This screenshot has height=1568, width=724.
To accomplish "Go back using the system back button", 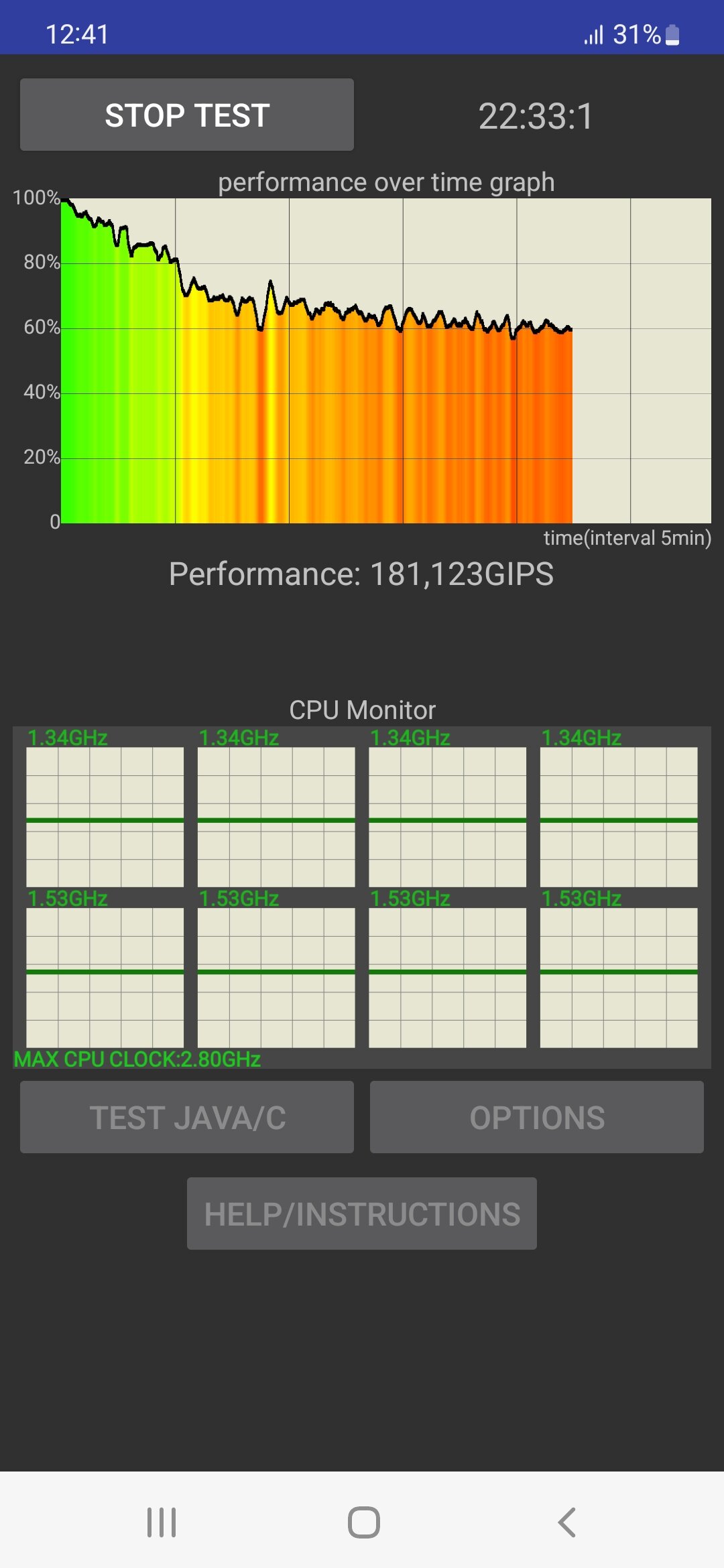I will click(x=566, y=1522).
